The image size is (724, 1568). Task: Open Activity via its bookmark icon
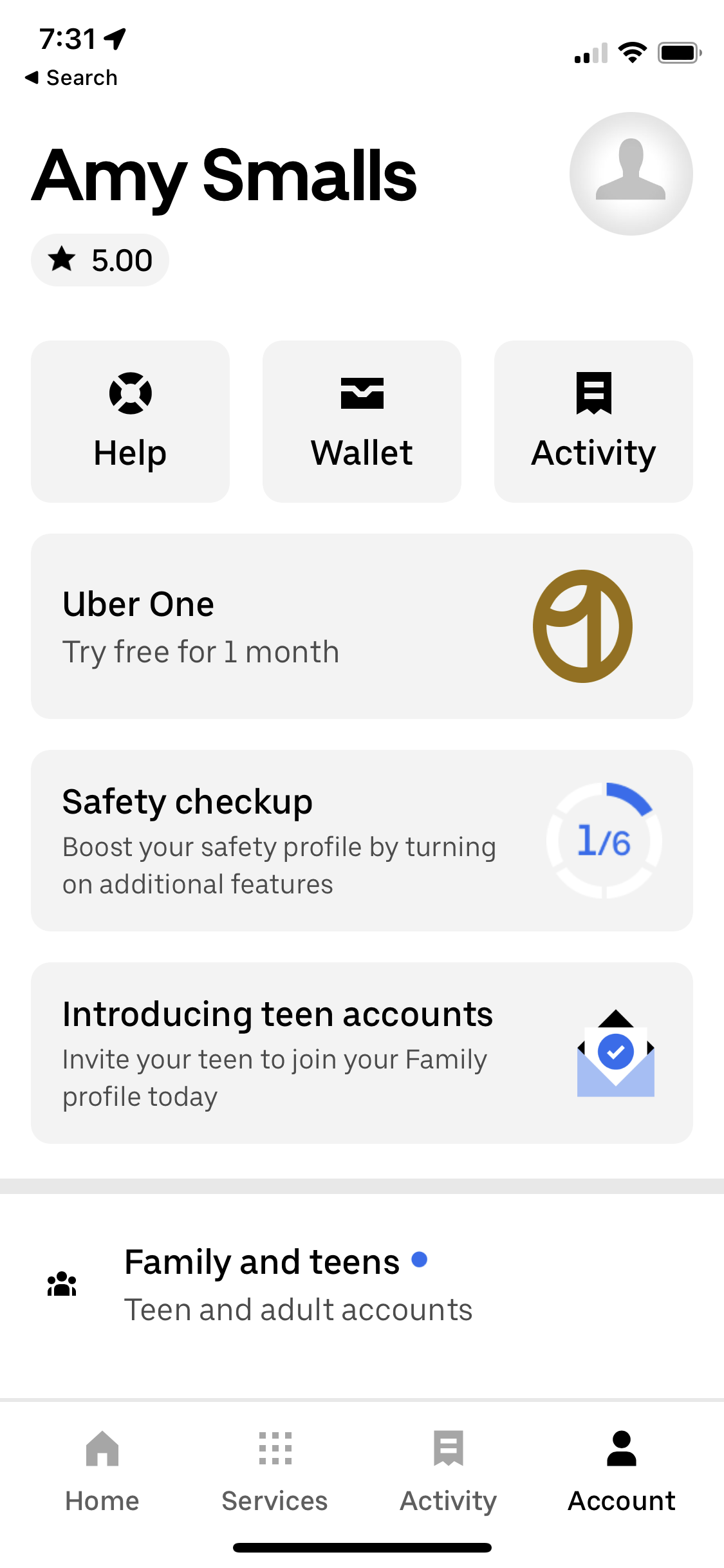coord(593,393)
